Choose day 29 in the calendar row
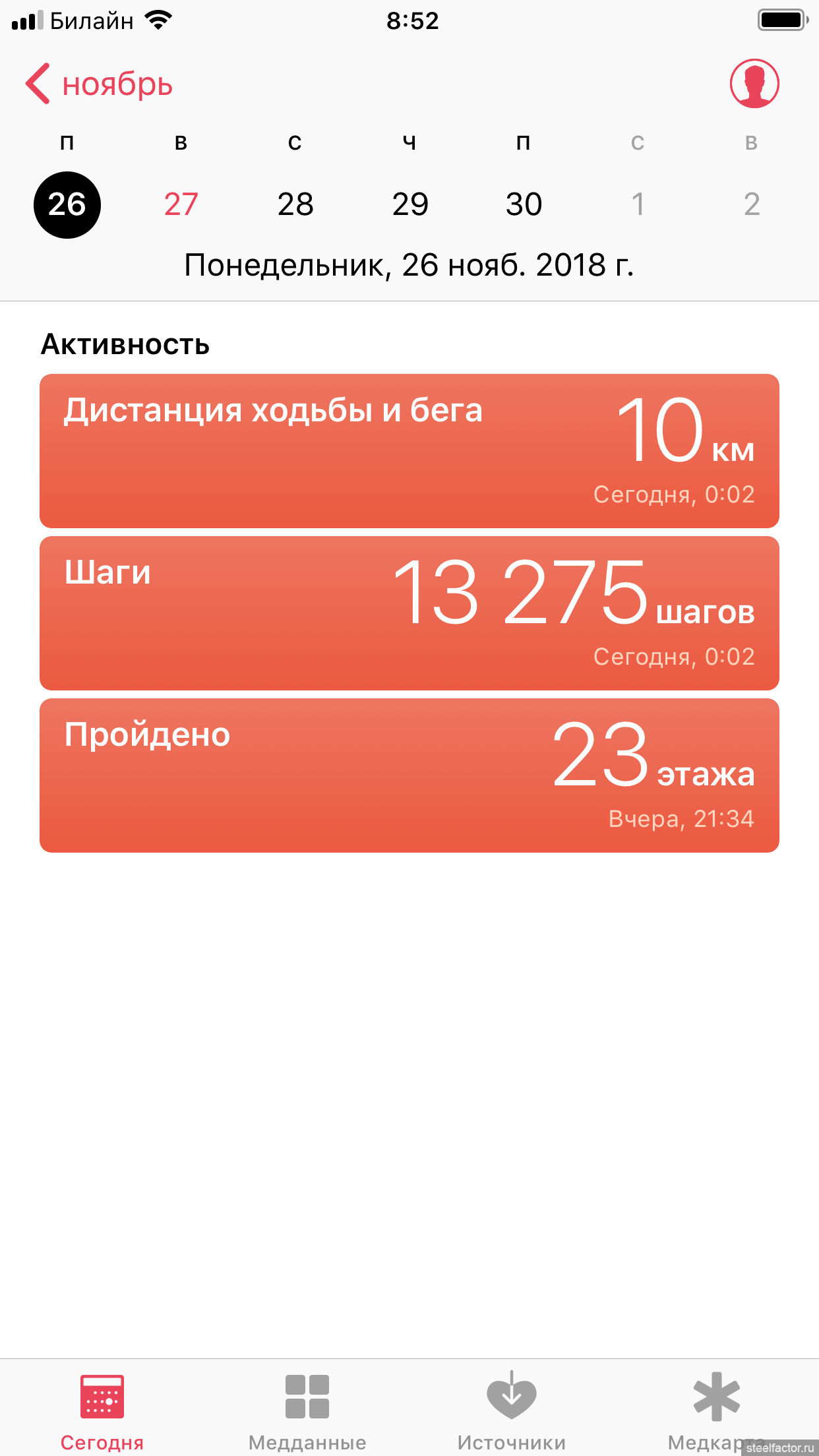Image resolution: width=819 pixels, height=1456 pixels. pos(410,204)
